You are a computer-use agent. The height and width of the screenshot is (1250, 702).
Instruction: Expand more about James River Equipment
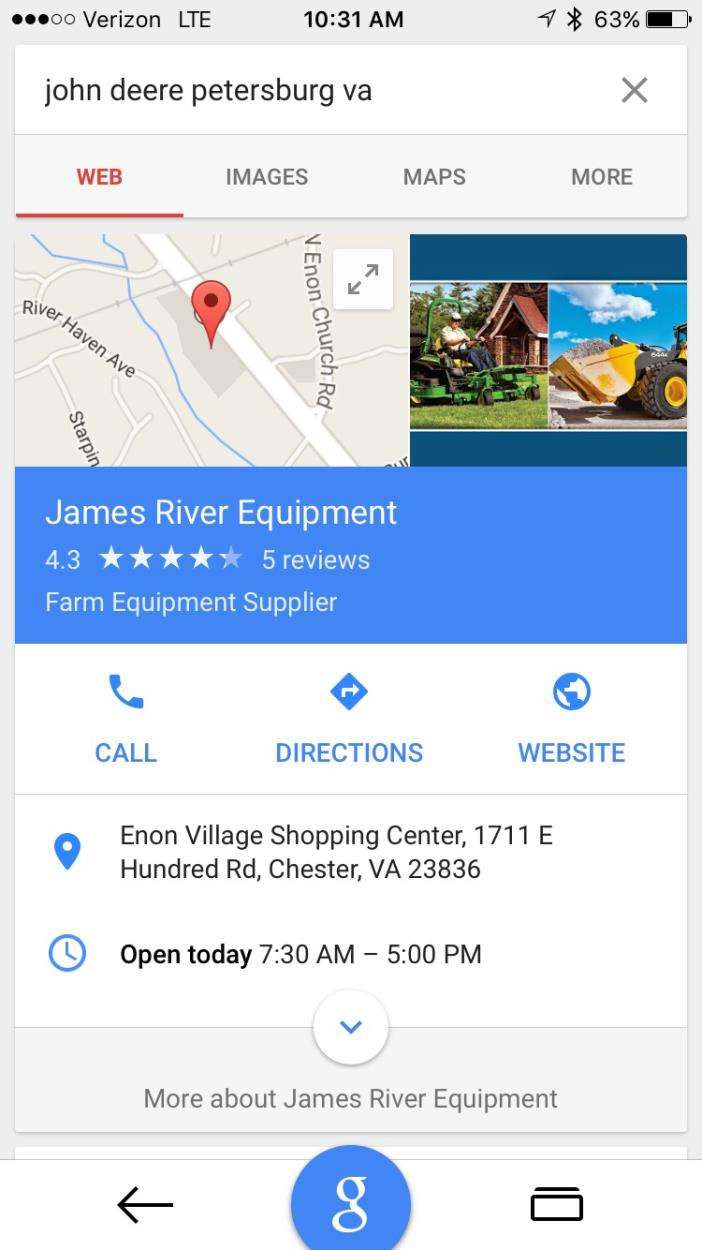[350, 1028]
